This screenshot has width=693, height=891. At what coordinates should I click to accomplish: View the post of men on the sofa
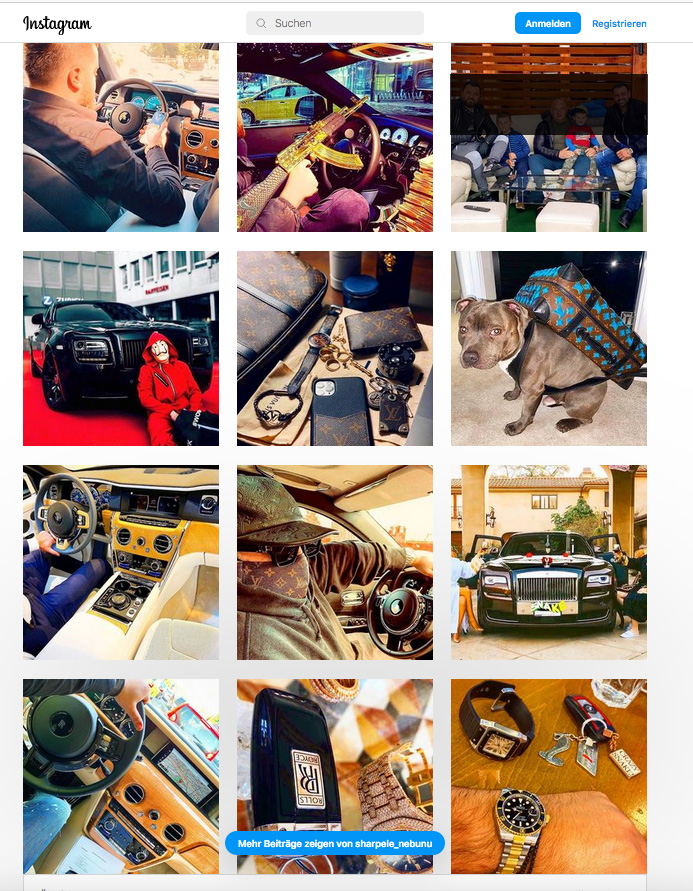(x=549, y=138)
